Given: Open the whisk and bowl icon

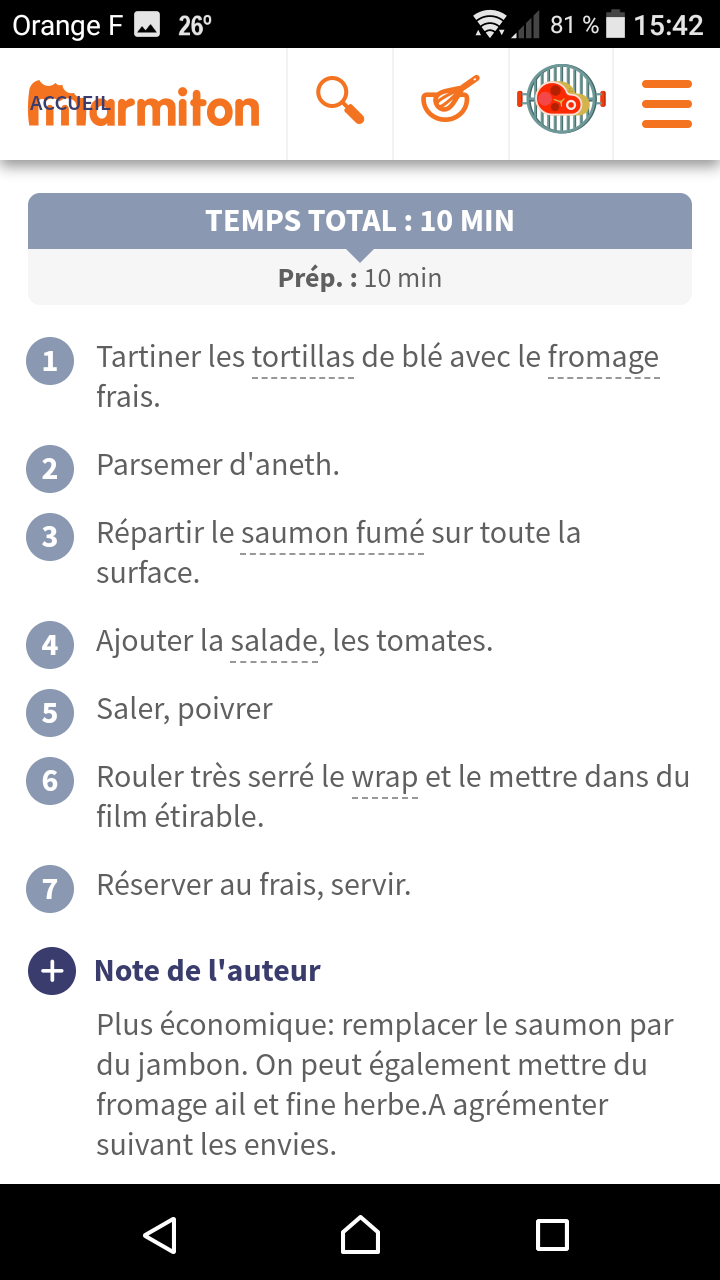Looking at the screenshot, I should pos(450,100).
